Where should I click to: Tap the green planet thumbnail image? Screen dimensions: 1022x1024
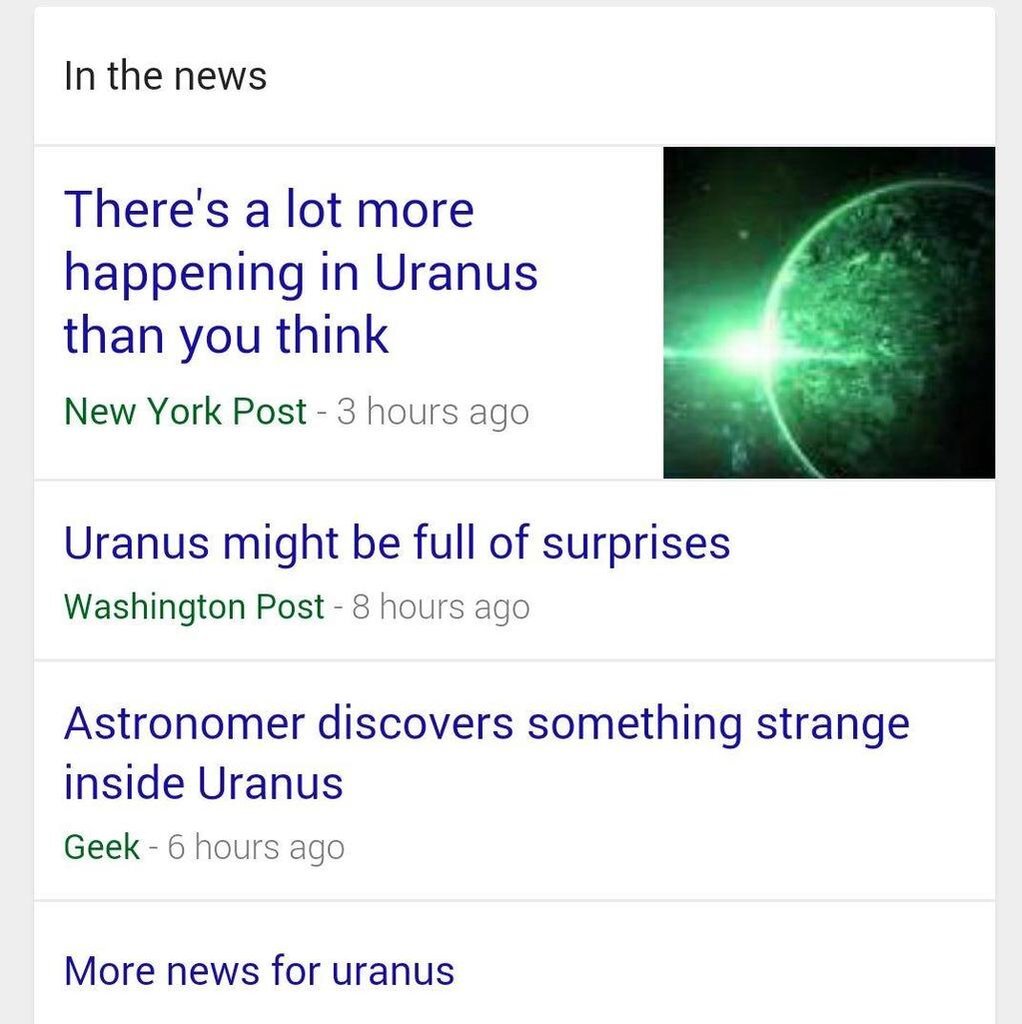pyautogui.click(x=828, y=312)
